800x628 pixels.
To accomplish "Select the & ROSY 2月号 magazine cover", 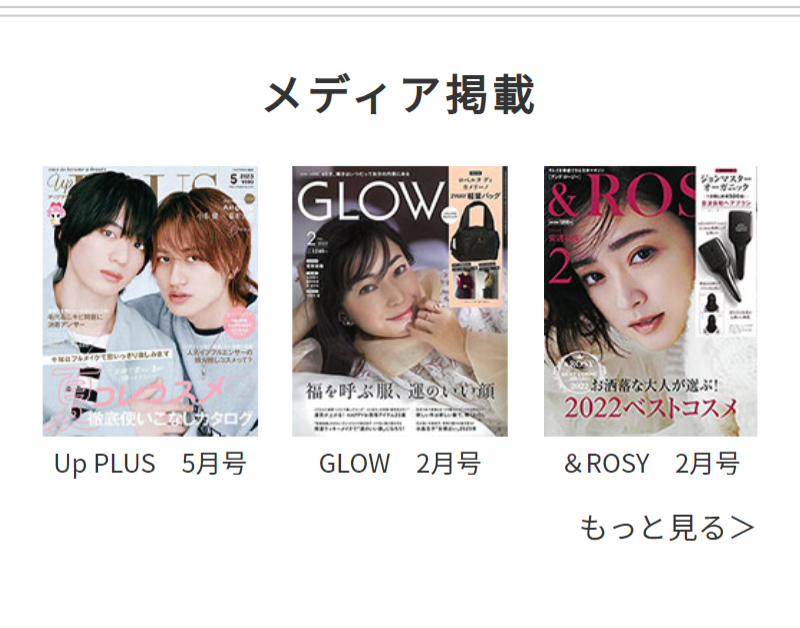I will coord(650,301).
